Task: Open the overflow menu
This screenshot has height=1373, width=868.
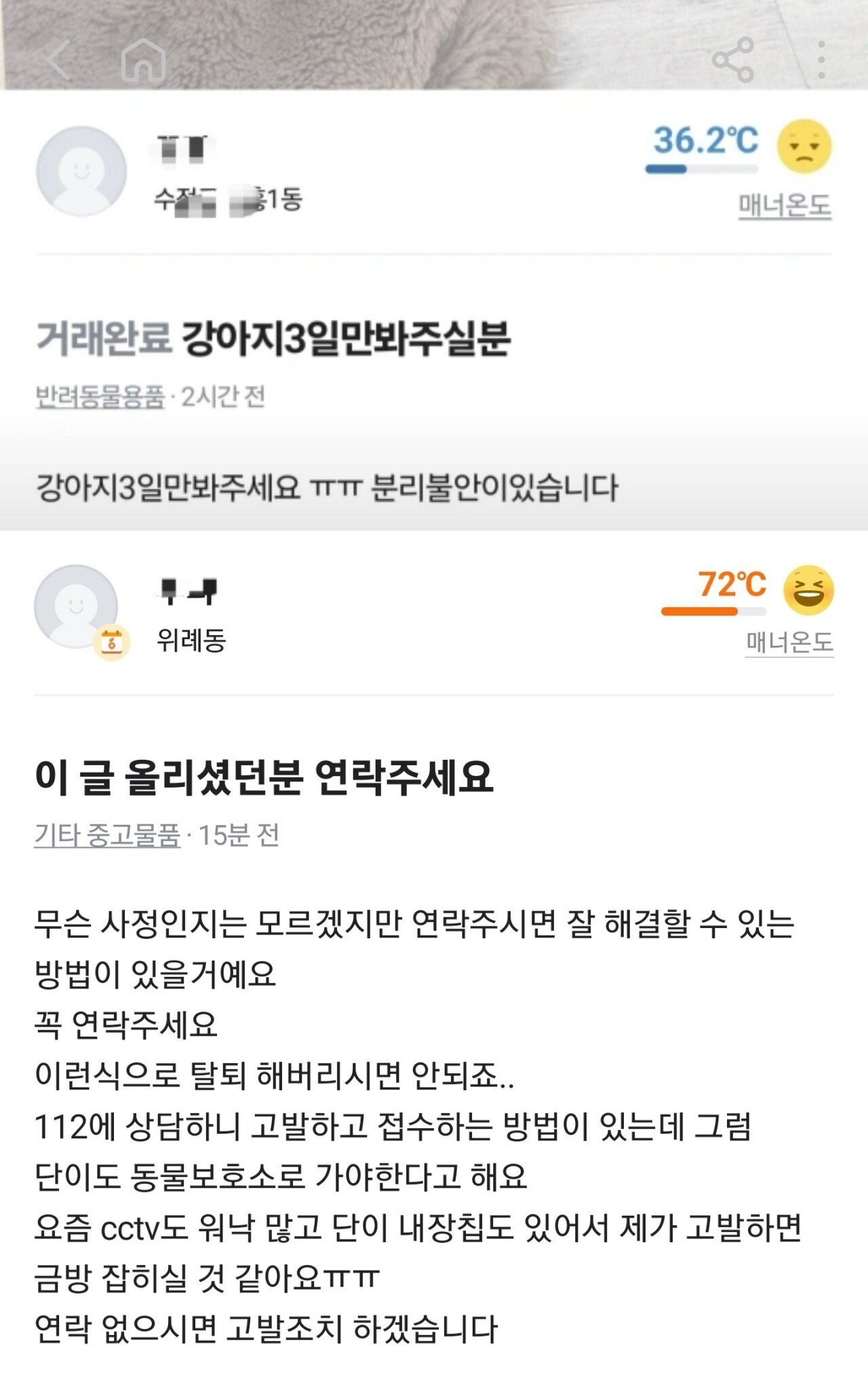Action: (821, 60)
